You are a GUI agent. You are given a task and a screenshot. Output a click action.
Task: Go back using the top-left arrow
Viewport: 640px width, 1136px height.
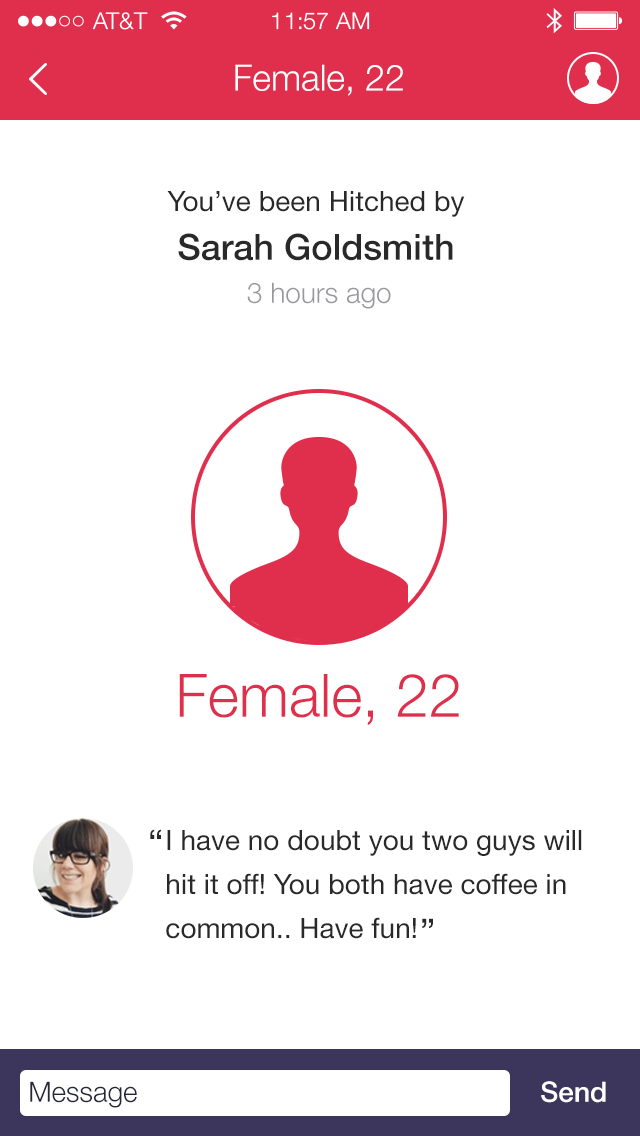[x=38, y=79]
